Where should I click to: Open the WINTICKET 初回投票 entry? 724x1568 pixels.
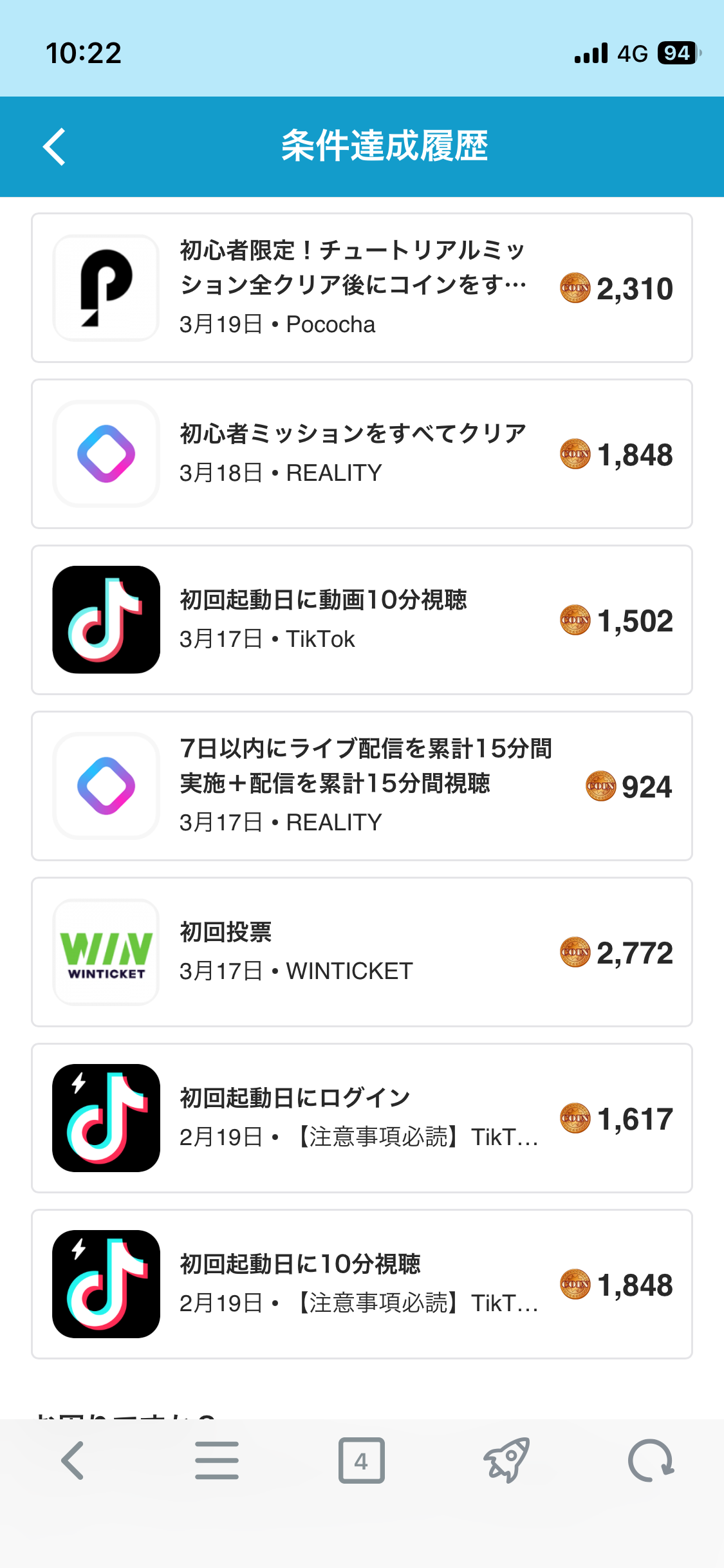click(362, 952)
